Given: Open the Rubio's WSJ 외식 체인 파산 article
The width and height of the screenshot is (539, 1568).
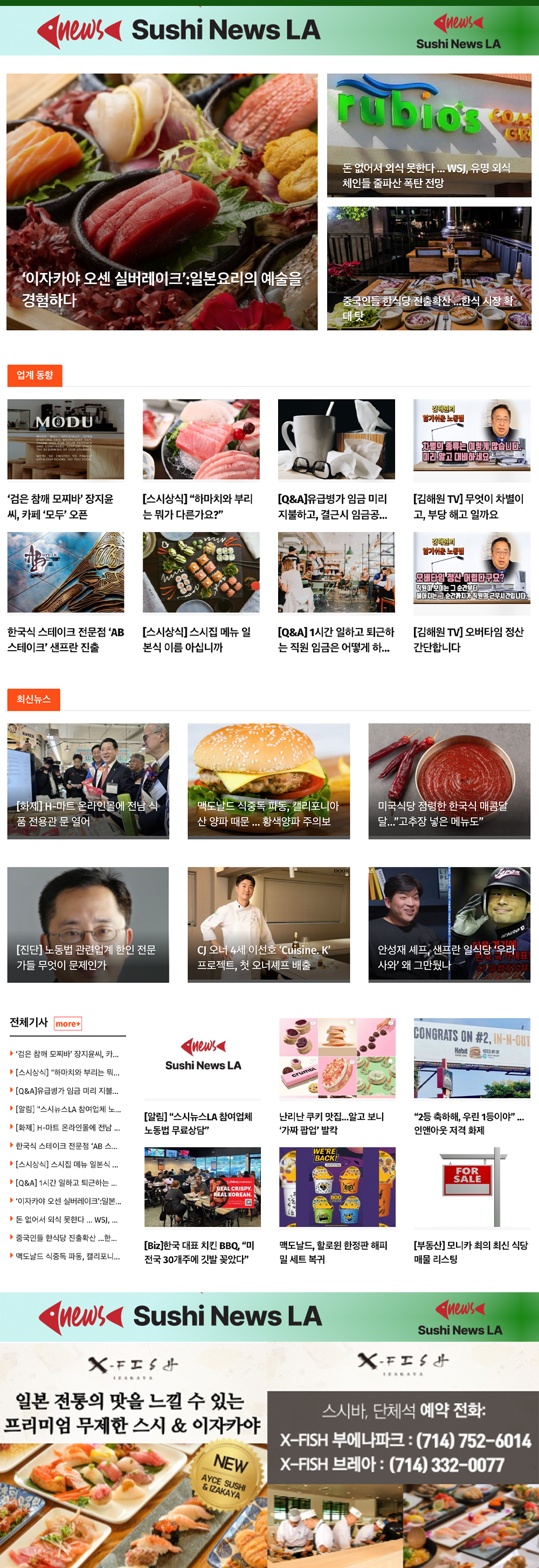Looking at the screenshot, I should point(427,175).
